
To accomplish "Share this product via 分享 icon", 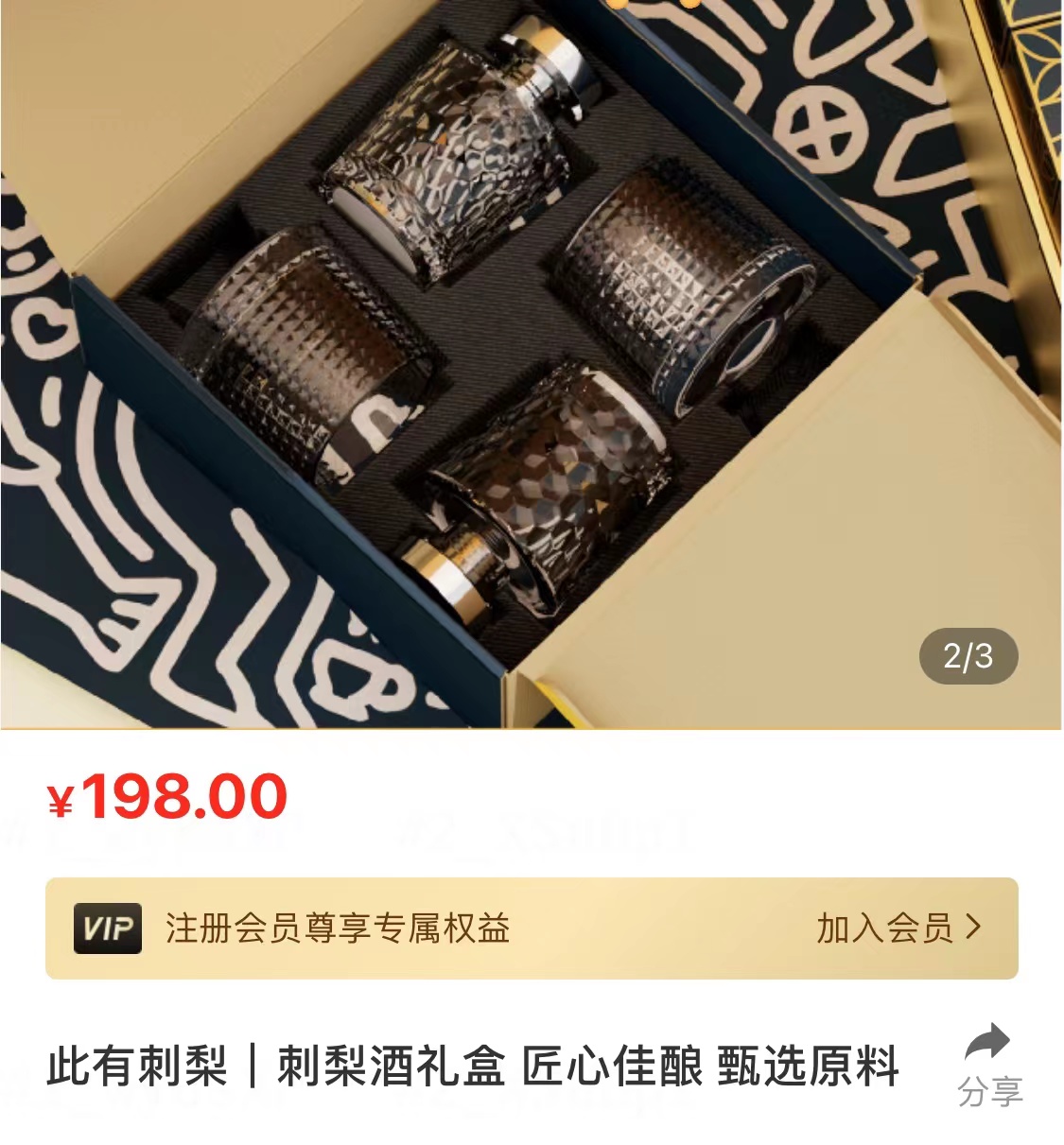I will [x=989, y=1064].
